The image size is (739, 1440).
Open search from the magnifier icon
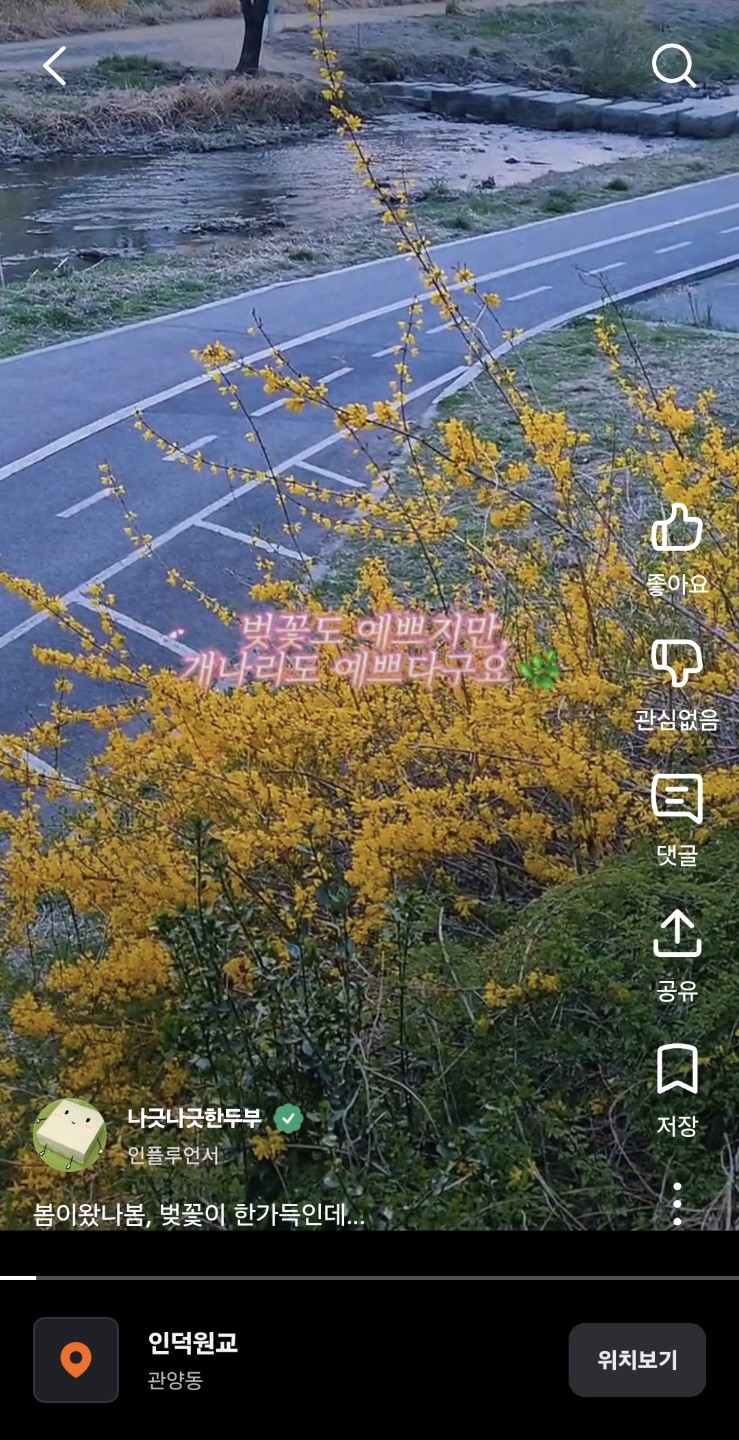point(673,66)
